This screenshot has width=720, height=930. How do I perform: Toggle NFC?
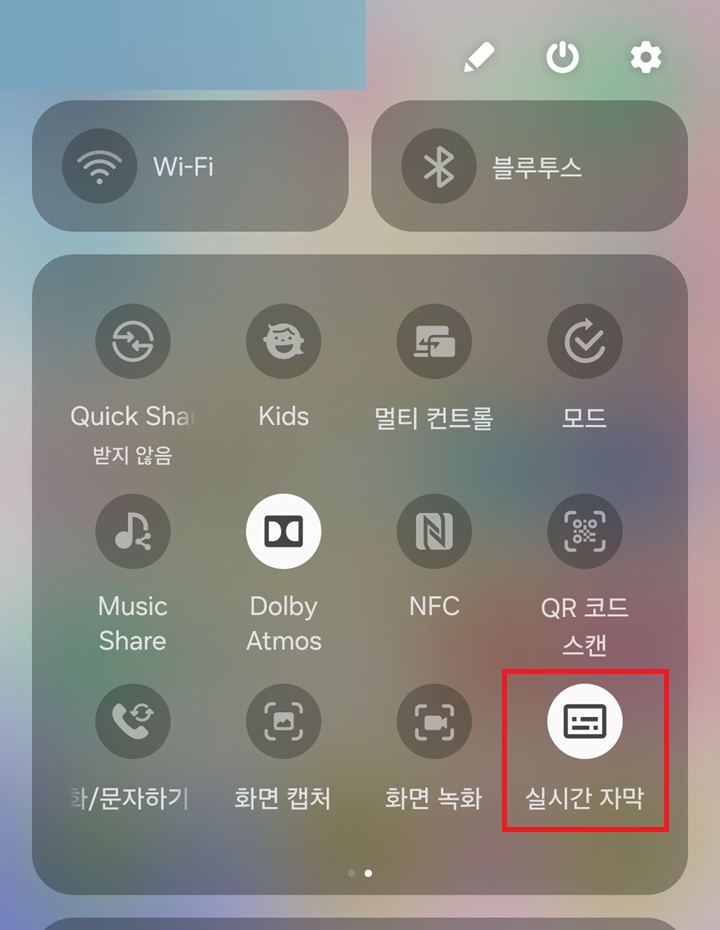coord(433,531)
